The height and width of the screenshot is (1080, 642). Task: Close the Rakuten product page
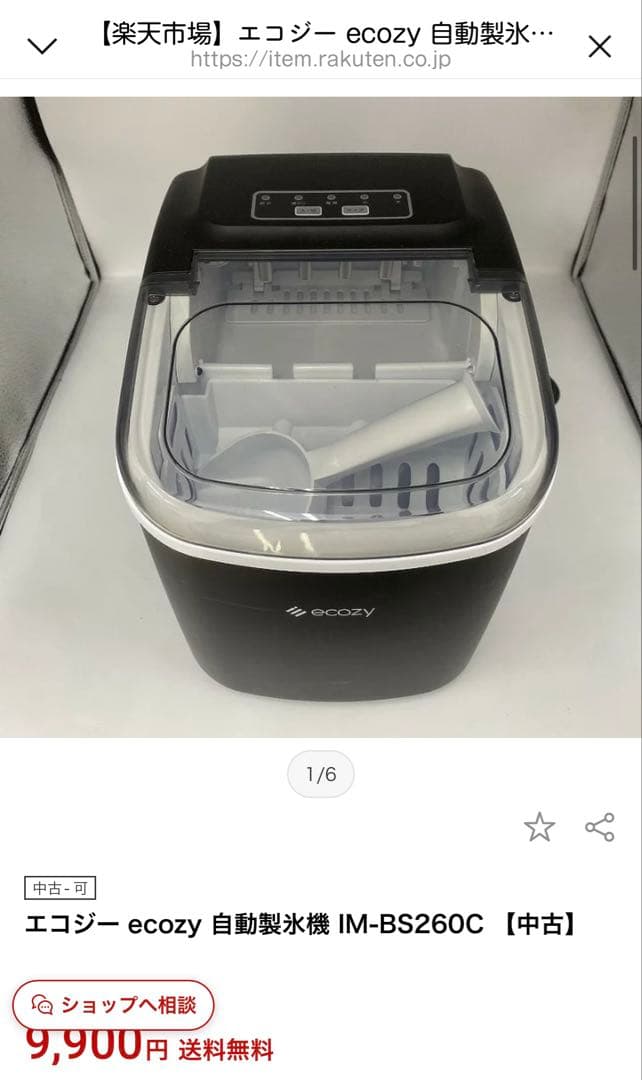tap(599, 46)
